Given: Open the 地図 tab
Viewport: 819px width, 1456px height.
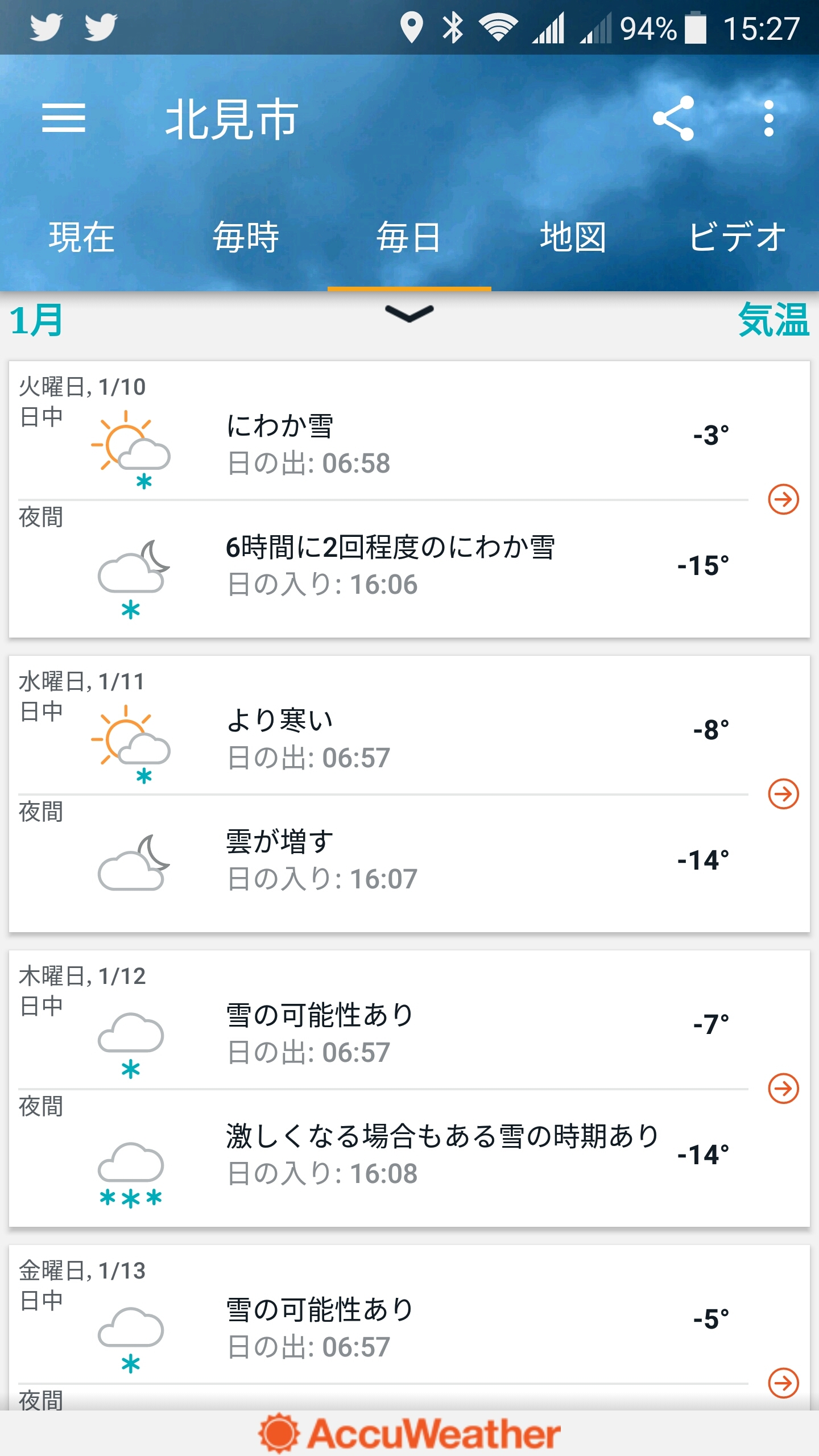Looking at the screenshot, I should coord(573,237).
